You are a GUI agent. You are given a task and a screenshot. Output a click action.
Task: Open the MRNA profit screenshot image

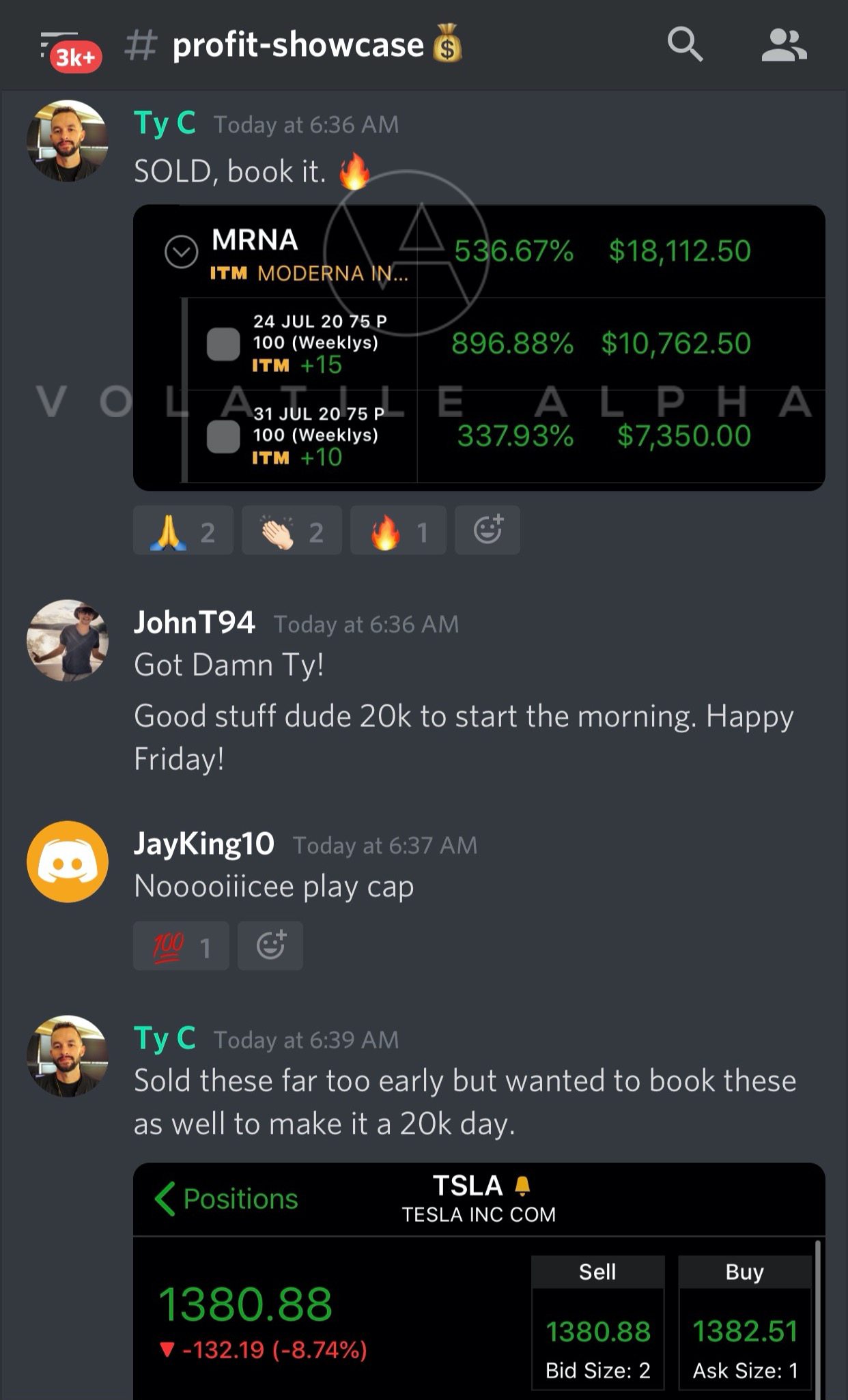(x=479, y=347)
